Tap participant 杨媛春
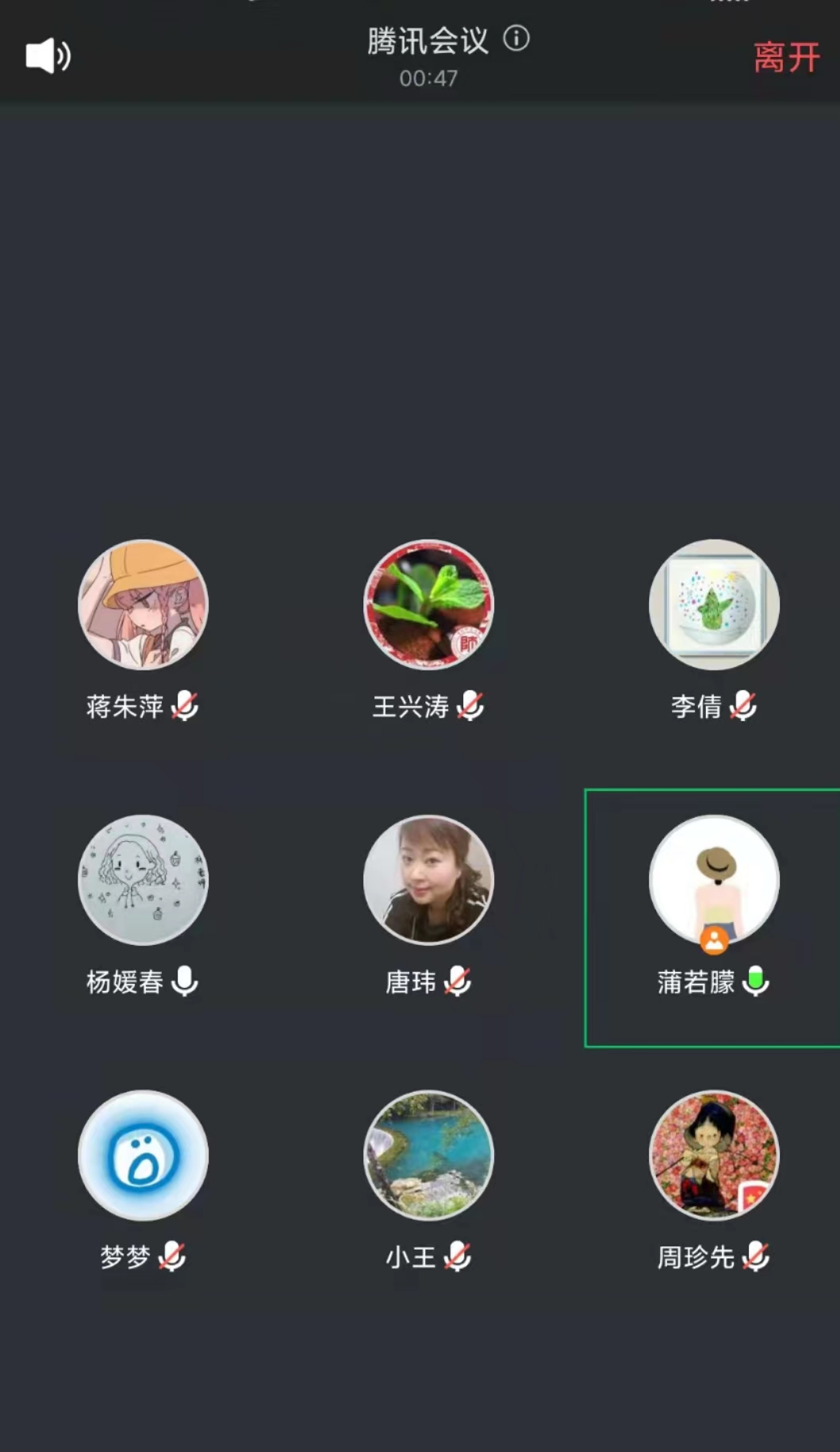840x1452 pixels. point(143,880)
